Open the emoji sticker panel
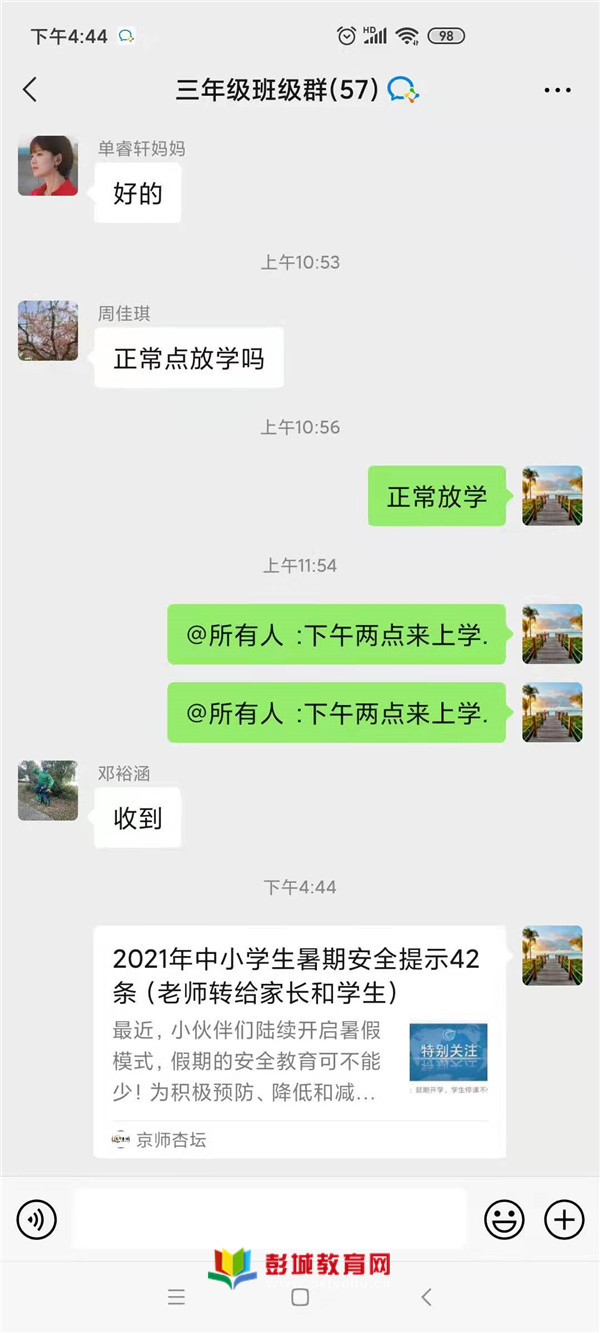600x1333 pixels. tap(504, 1219)
